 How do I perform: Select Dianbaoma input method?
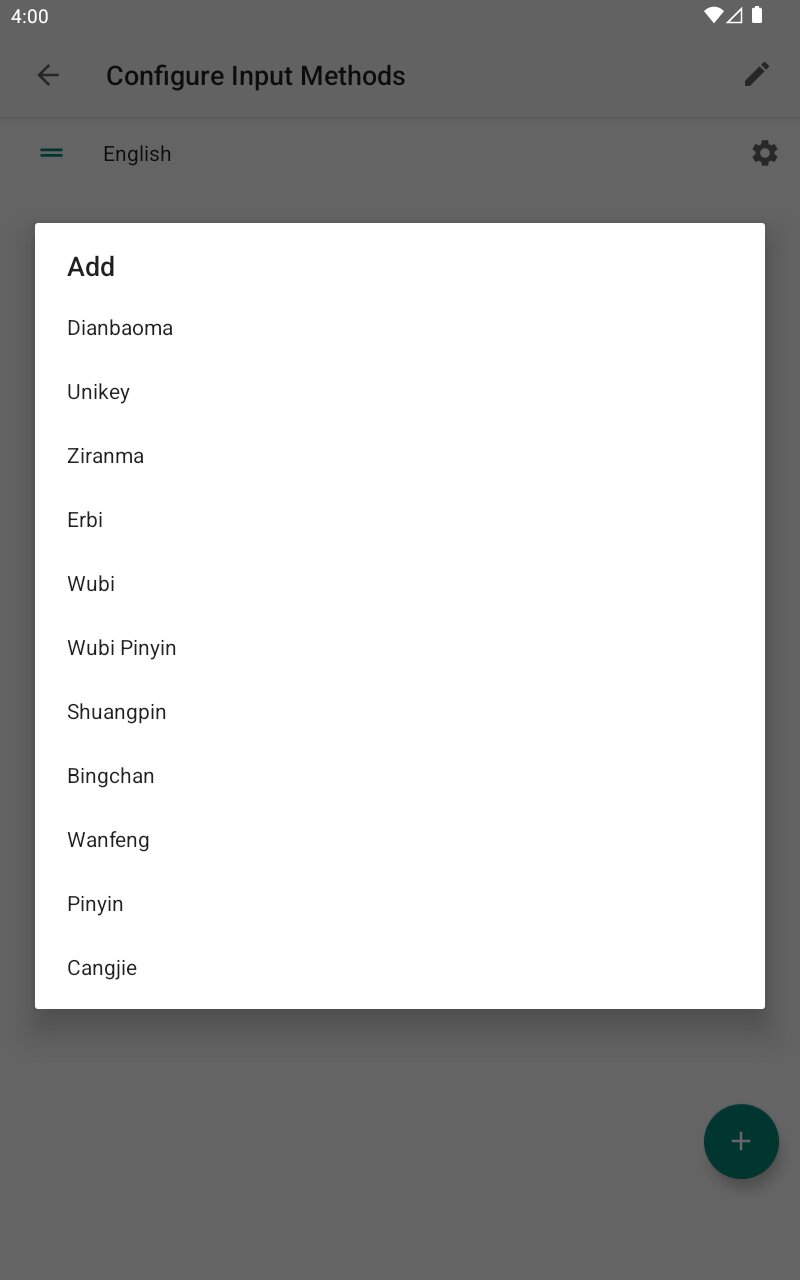[120, 328]
